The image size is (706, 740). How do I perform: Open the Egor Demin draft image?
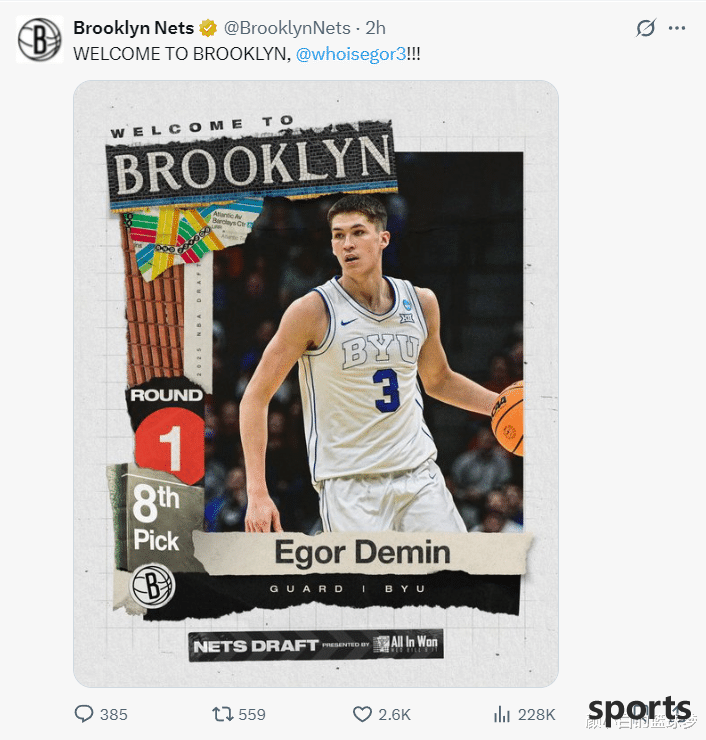pyautogui.click(x=316, y=384)
